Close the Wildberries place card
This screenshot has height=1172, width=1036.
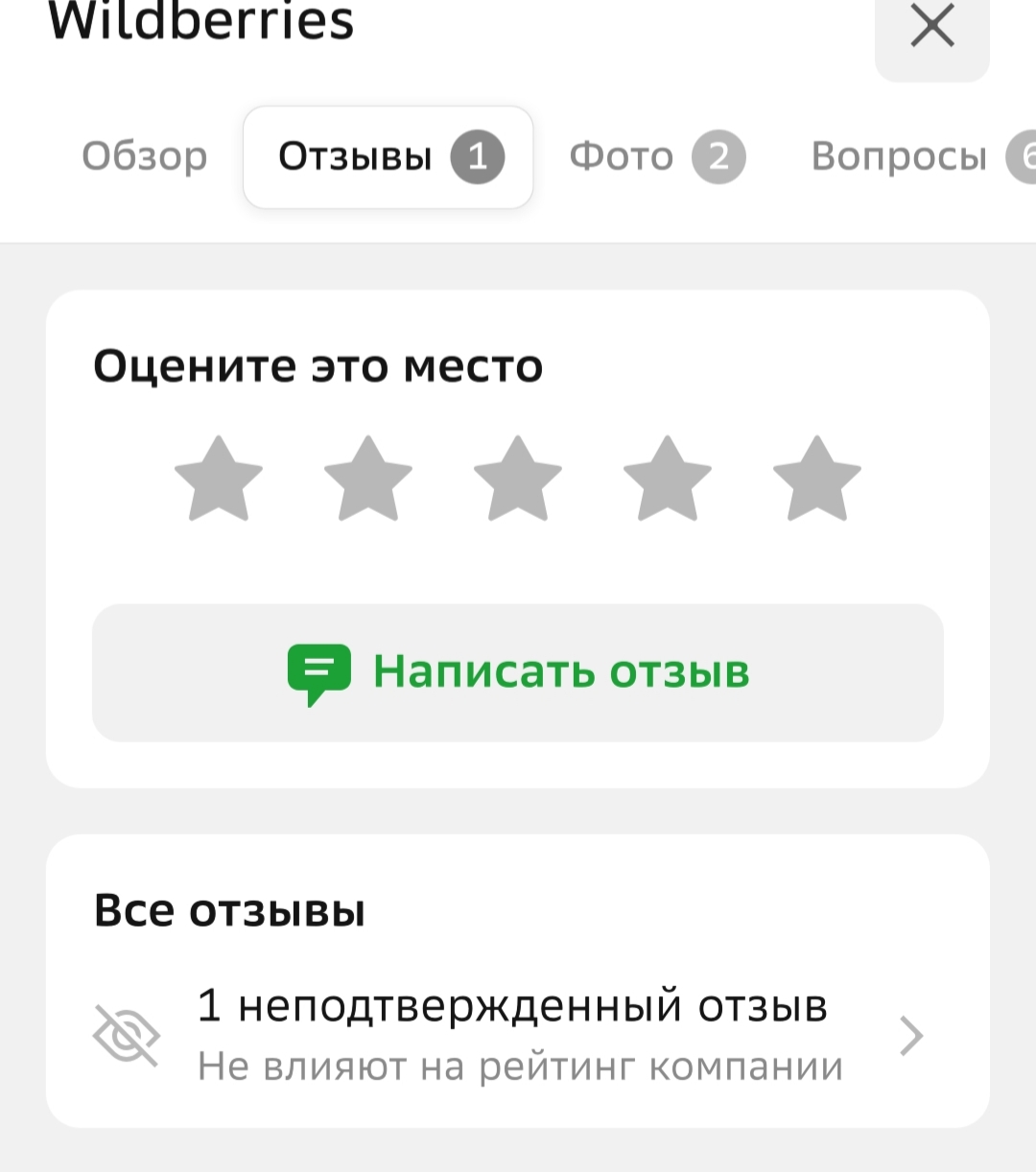click(931, 28)
